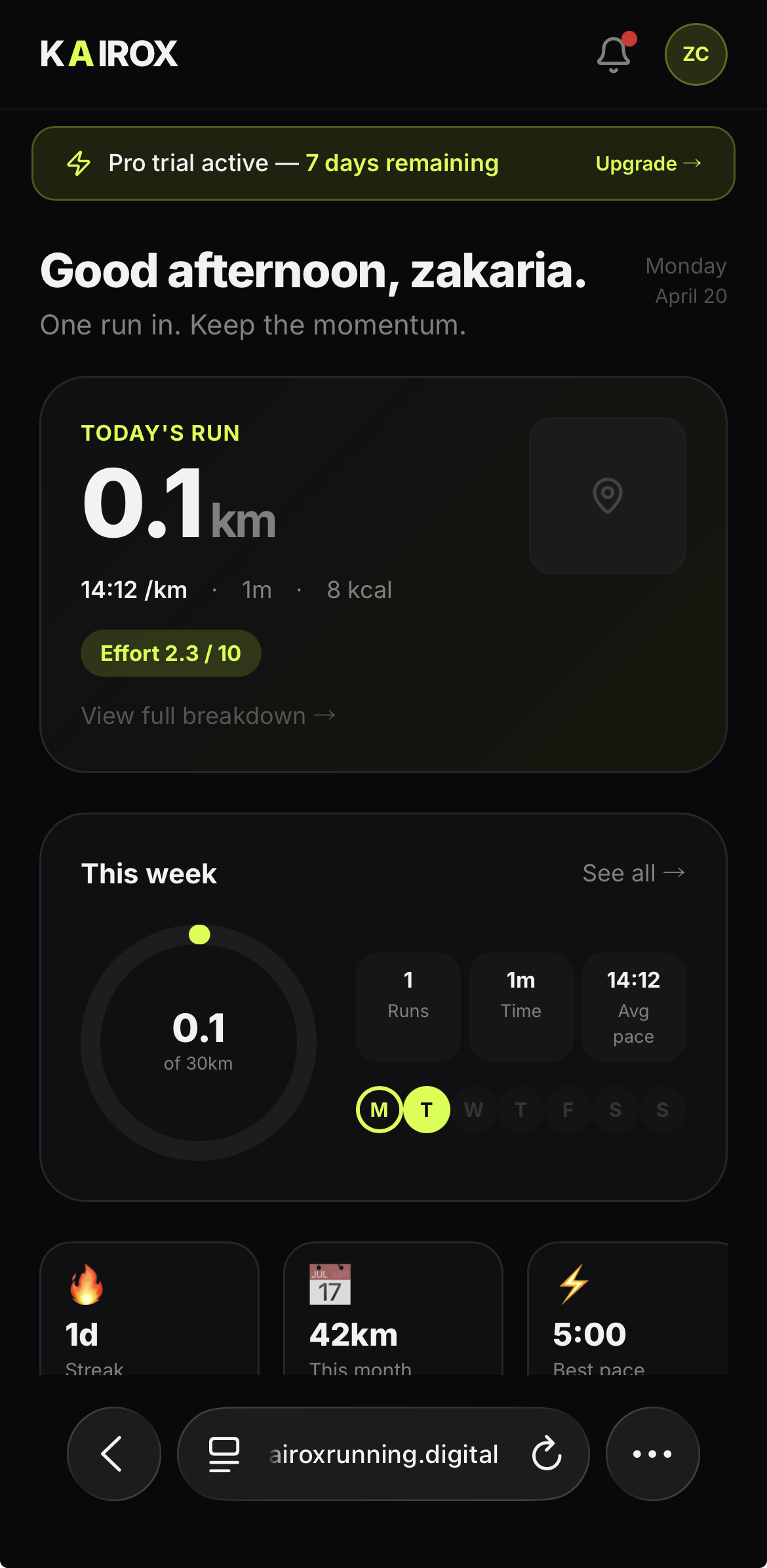View full breakdown of today's run
Image resolution: width=767 pixels, height=1568 pixels.
[208, 715]
